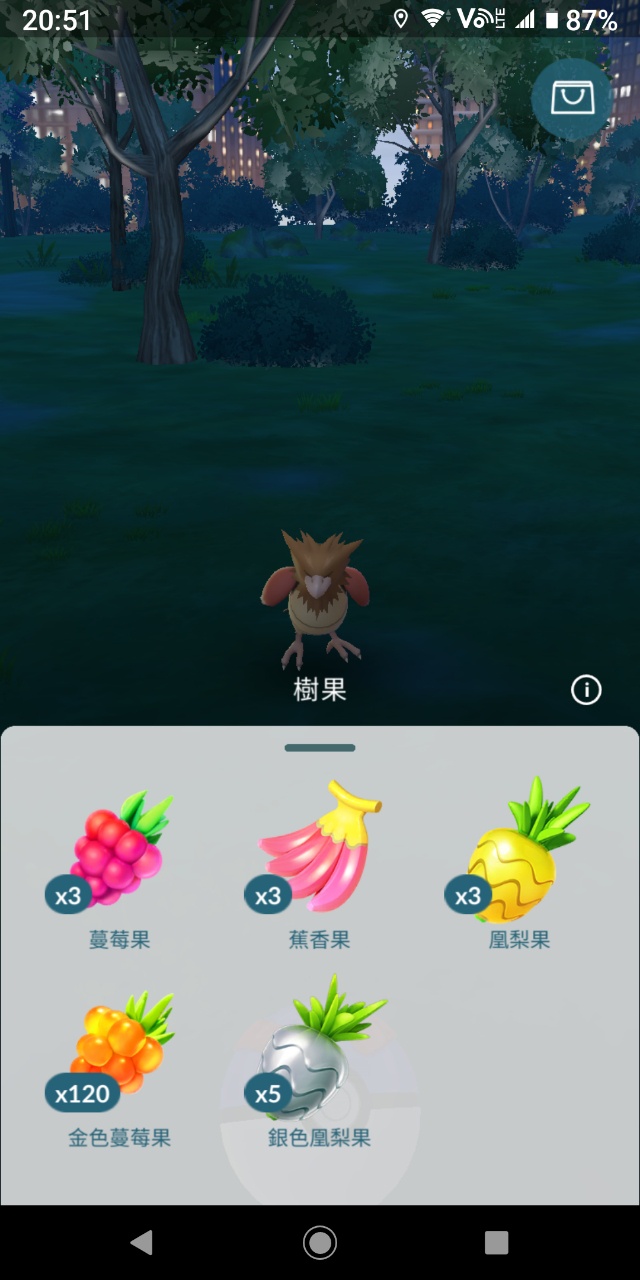Image resolution: width=640 pixels, height=1280 pixels.
Task: Open recent apps from navigation bar
Action: point(496,1242)
